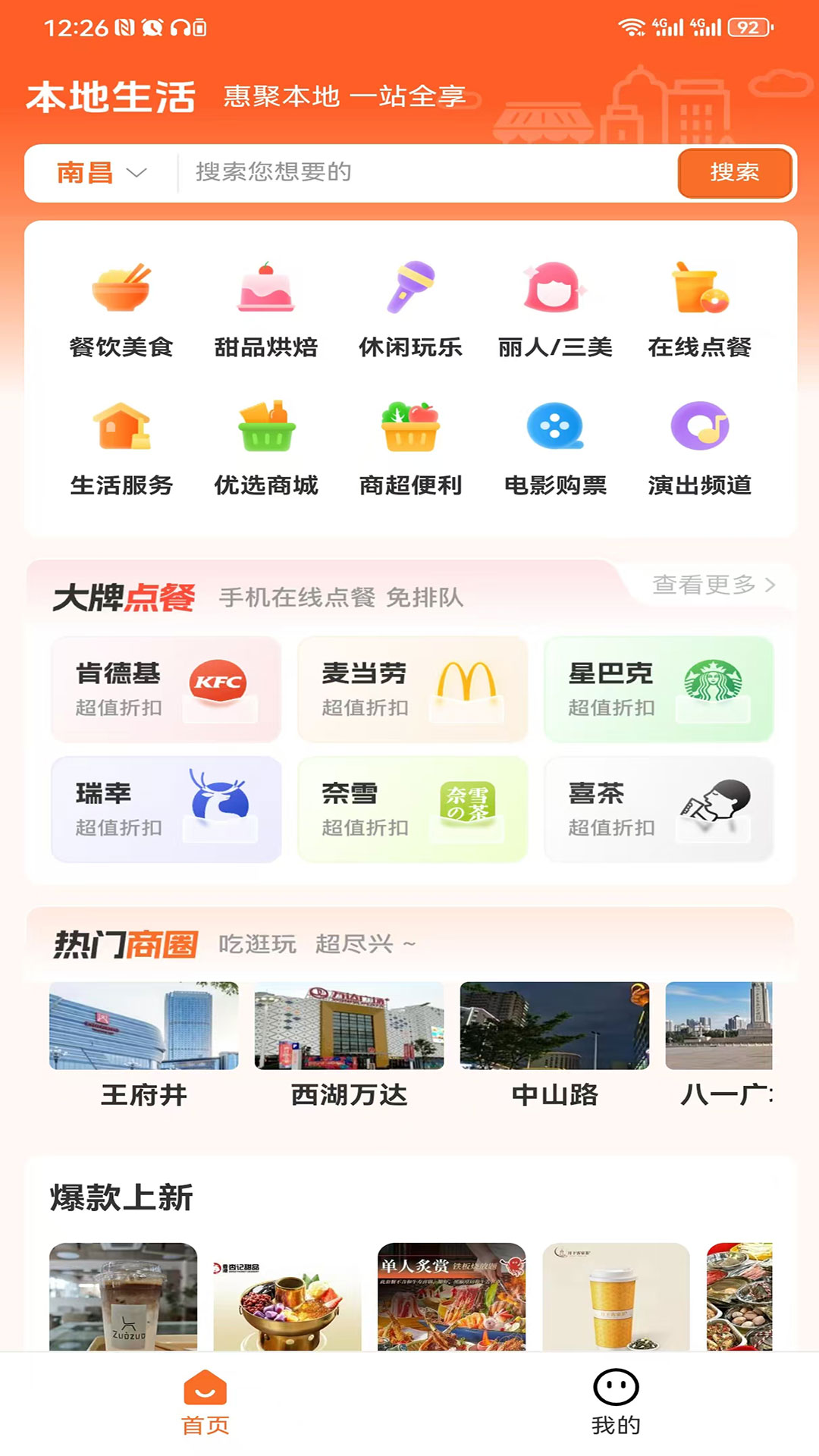Open the 南昌 city selector dropdown
The width and height of the screenshot is (819, 1456).
click(x=101, y=173)
